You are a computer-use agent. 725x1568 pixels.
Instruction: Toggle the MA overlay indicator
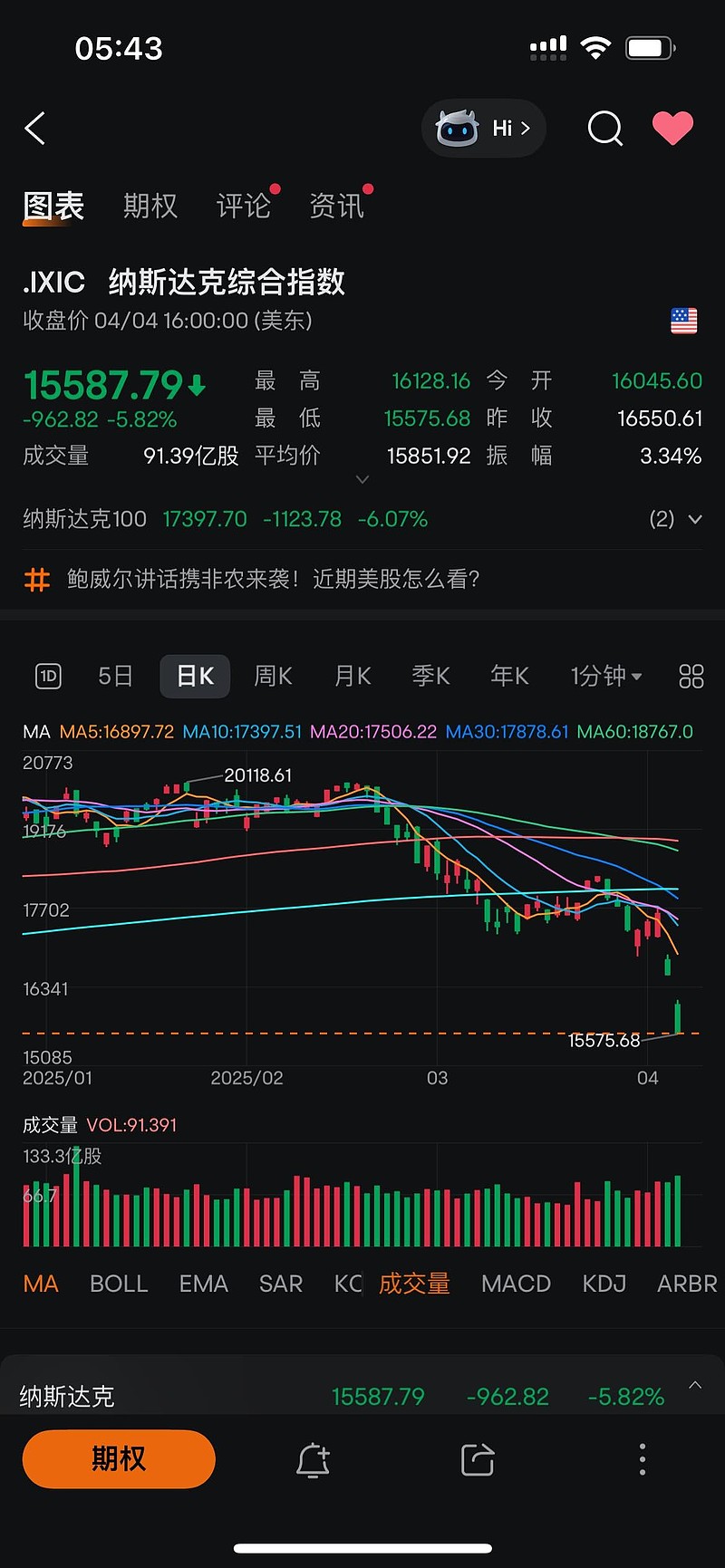pyautogui.click(x=40, y=1284)
